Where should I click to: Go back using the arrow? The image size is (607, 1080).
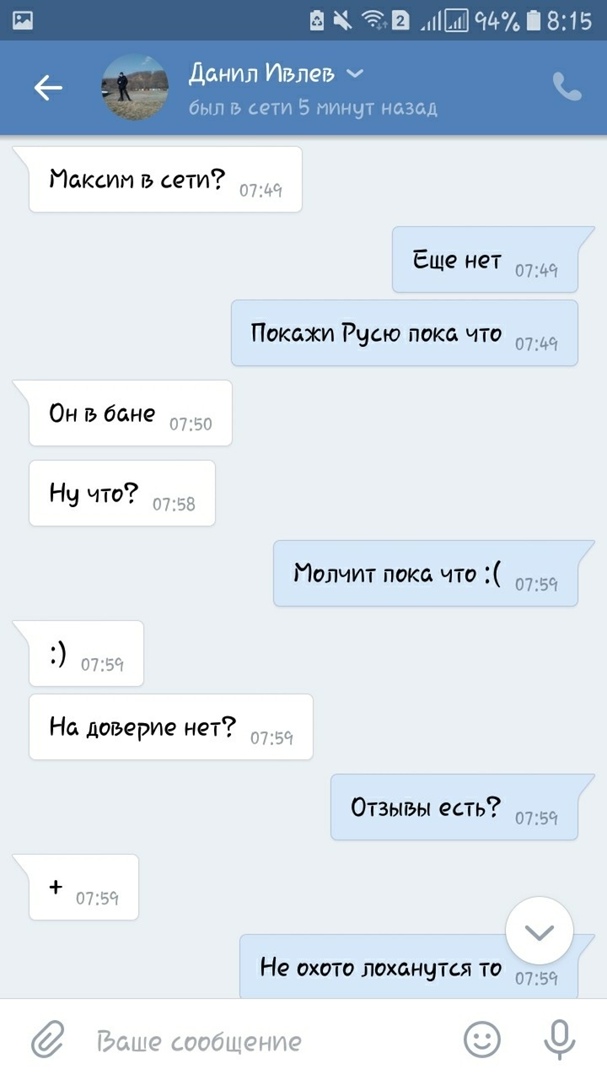click(x=48, y=88)
